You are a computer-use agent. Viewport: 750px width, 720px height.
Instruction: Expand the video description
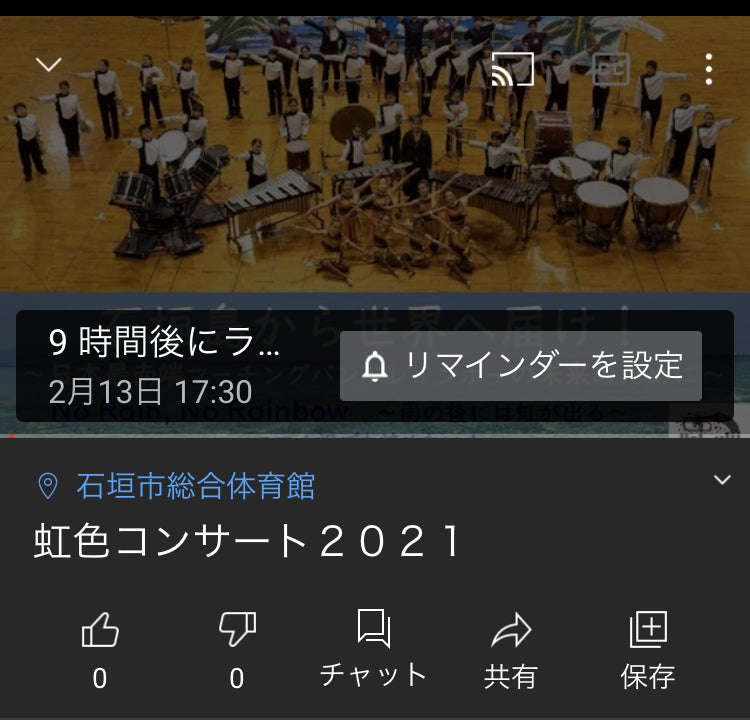point(722,481)
